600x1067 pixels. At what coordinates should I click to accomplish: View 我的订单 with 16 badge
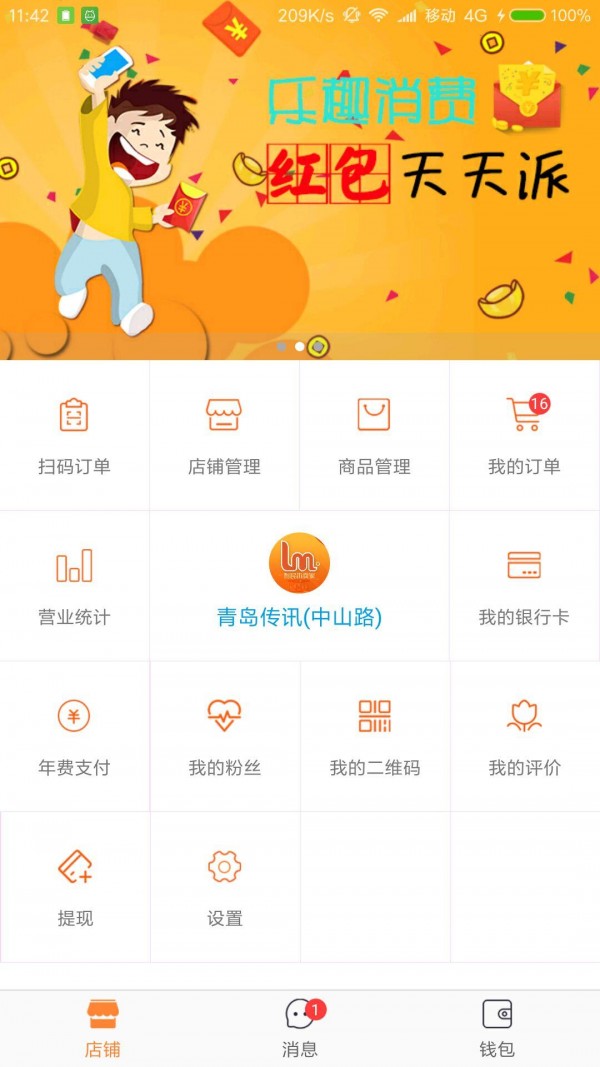524,435
